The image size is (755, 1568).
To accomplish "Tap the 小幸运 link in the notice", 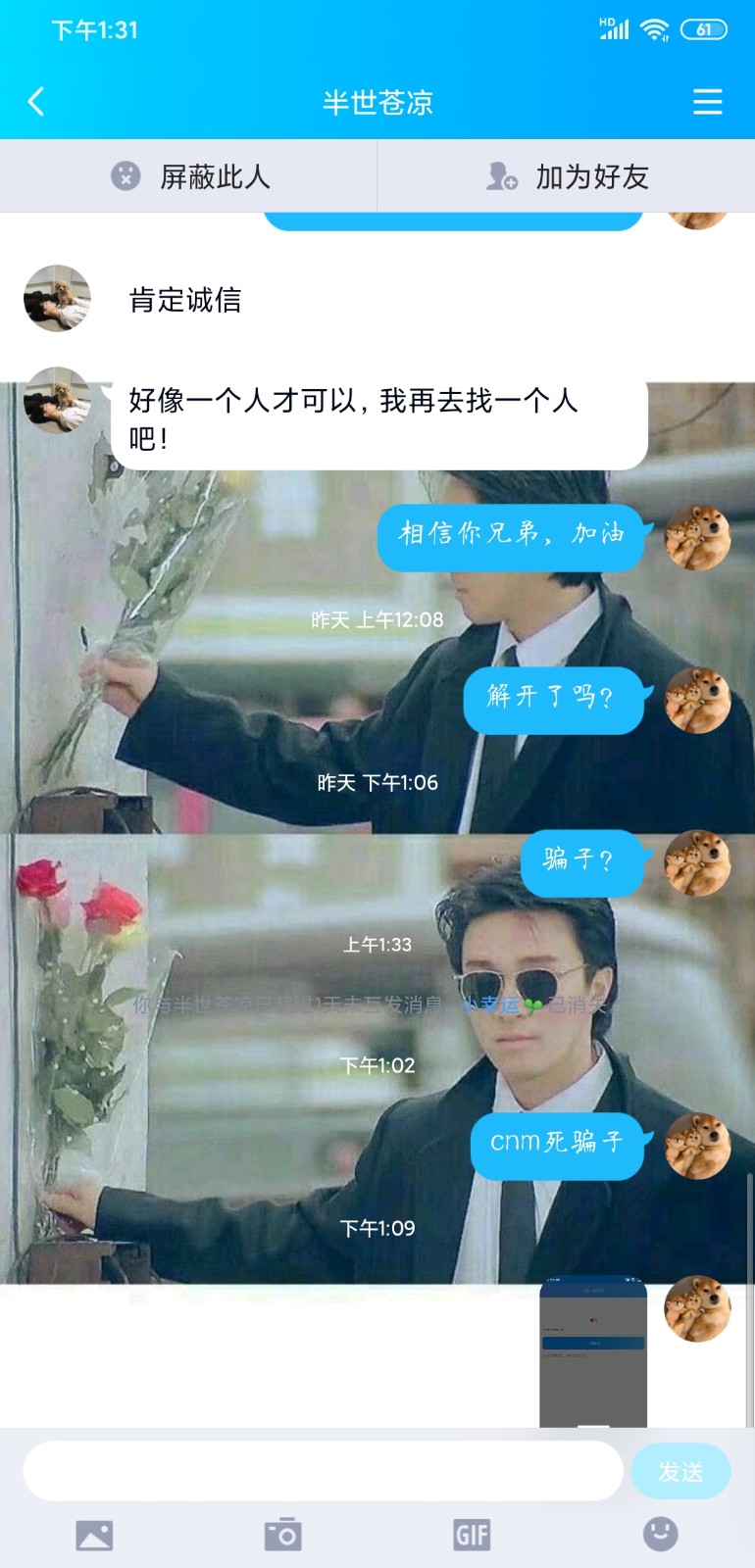I will pos(490,1004).
